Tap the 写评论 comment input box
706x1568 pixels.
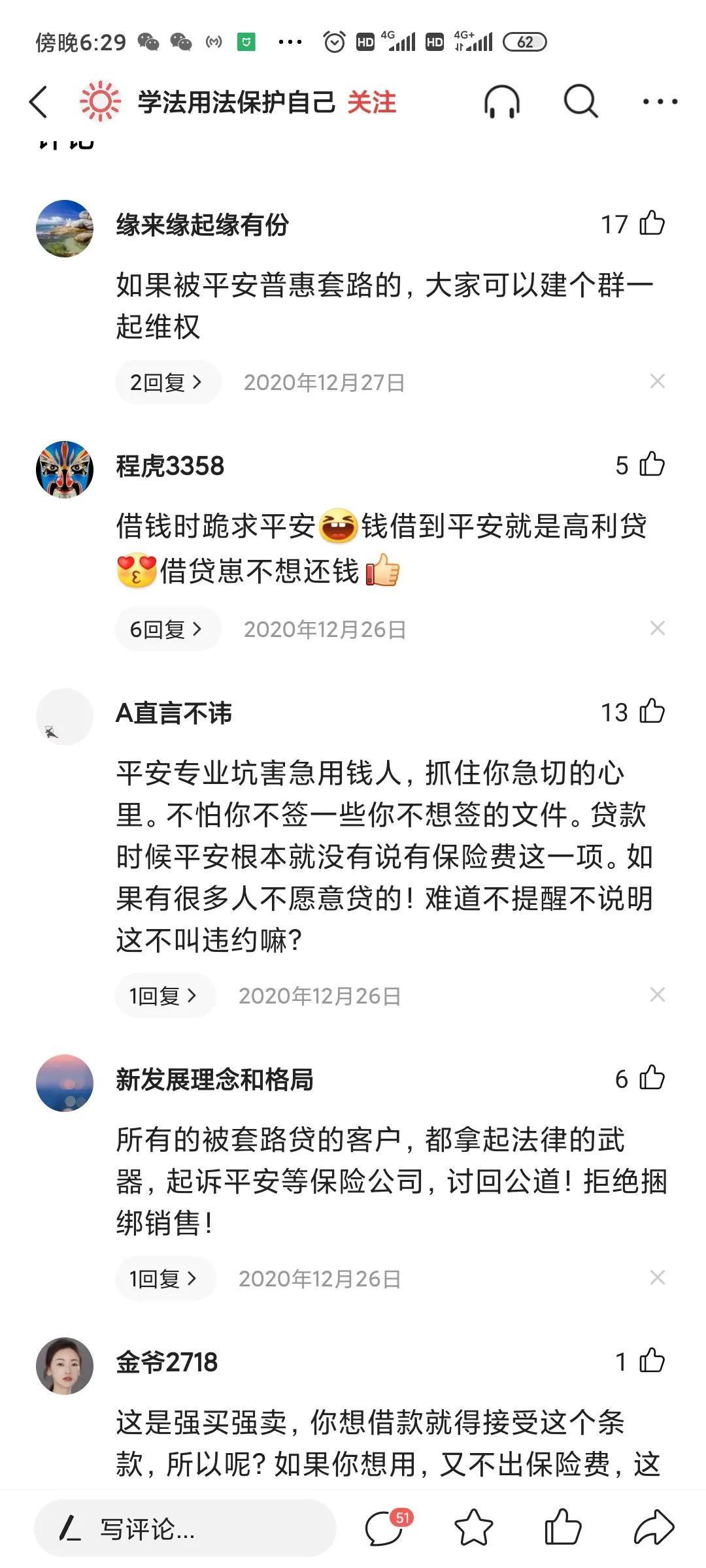(x=184, y=1529)
